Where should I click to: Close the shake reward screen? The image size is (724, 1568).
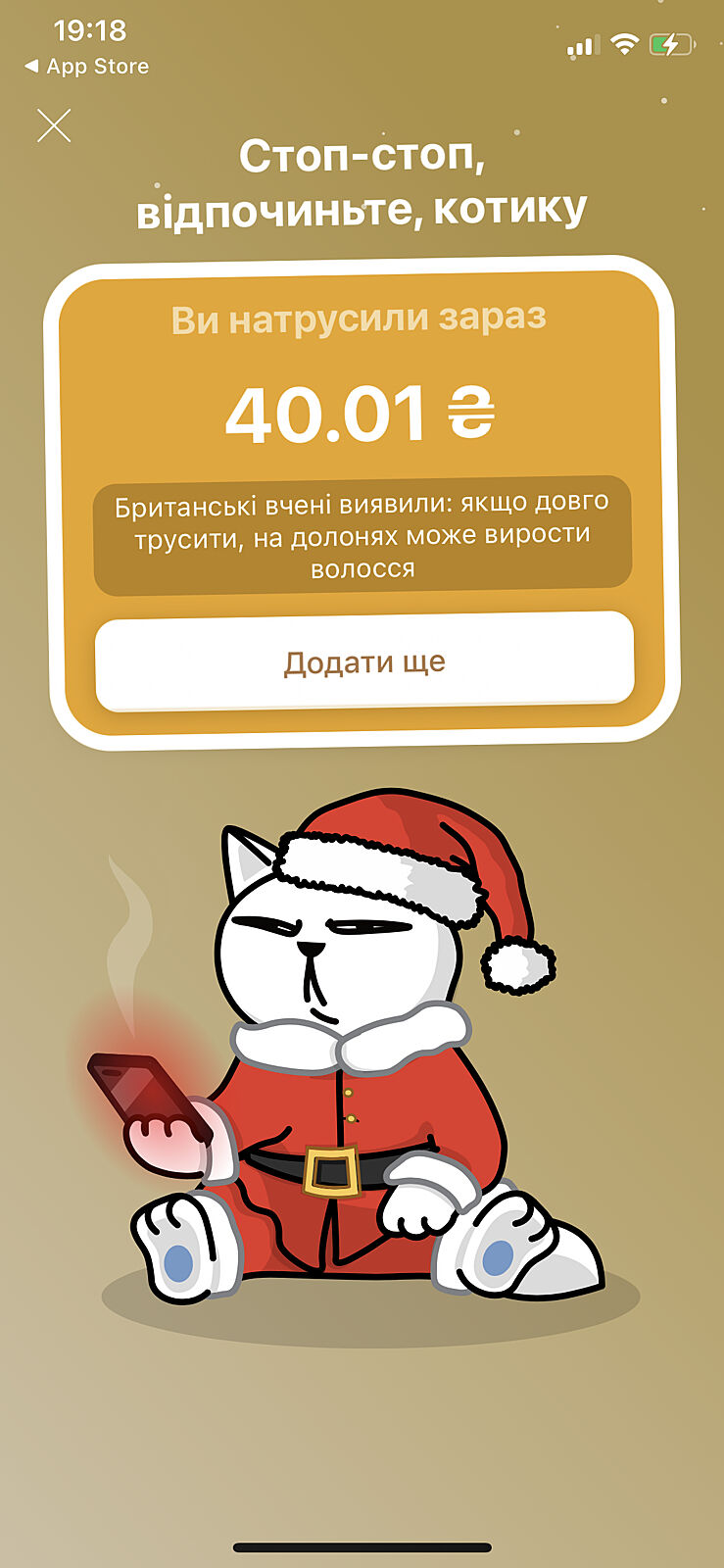54,125
